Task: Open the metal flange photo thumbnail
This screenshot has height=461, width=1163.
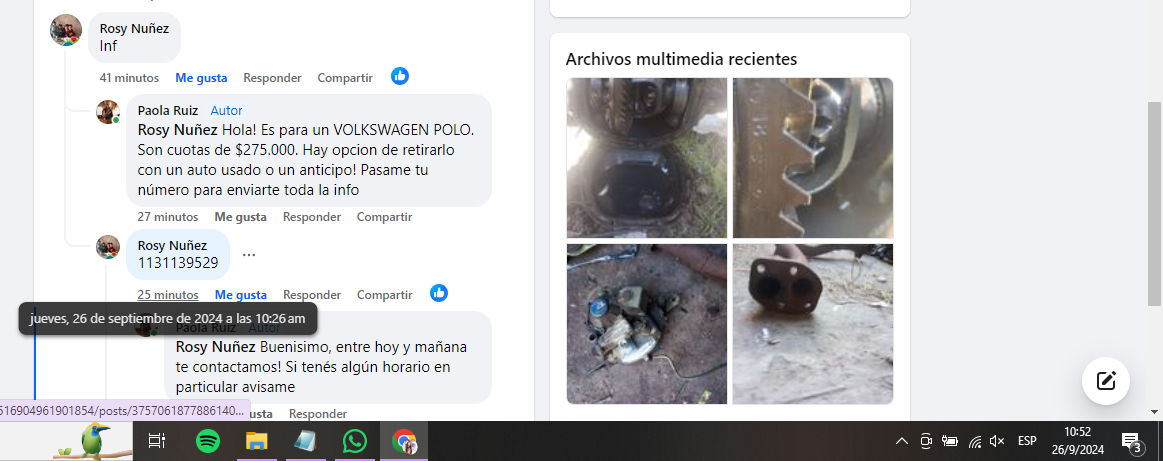Action: click(x=812, y=323)
